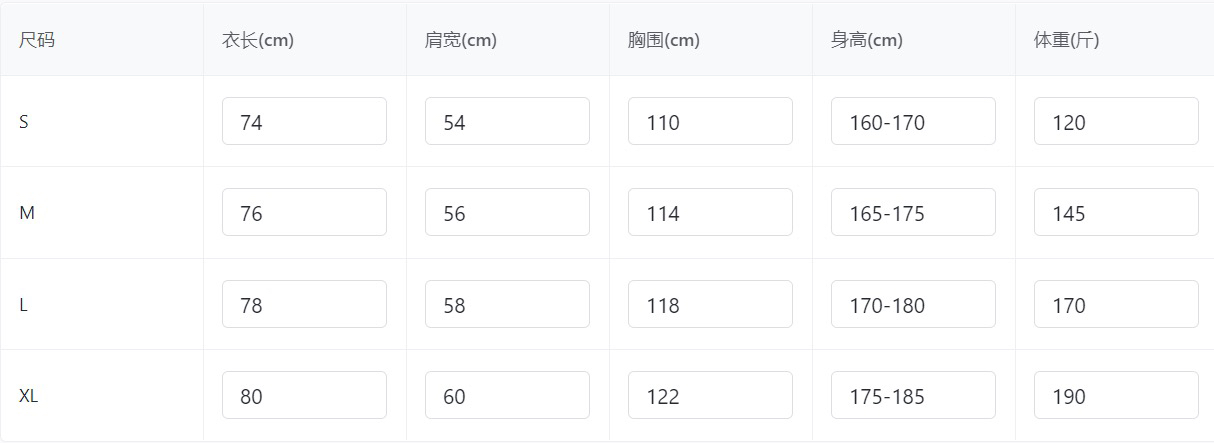1214x443 pixels.
Task: Edit the M size garment length 76
Action: tap(304, 212)
